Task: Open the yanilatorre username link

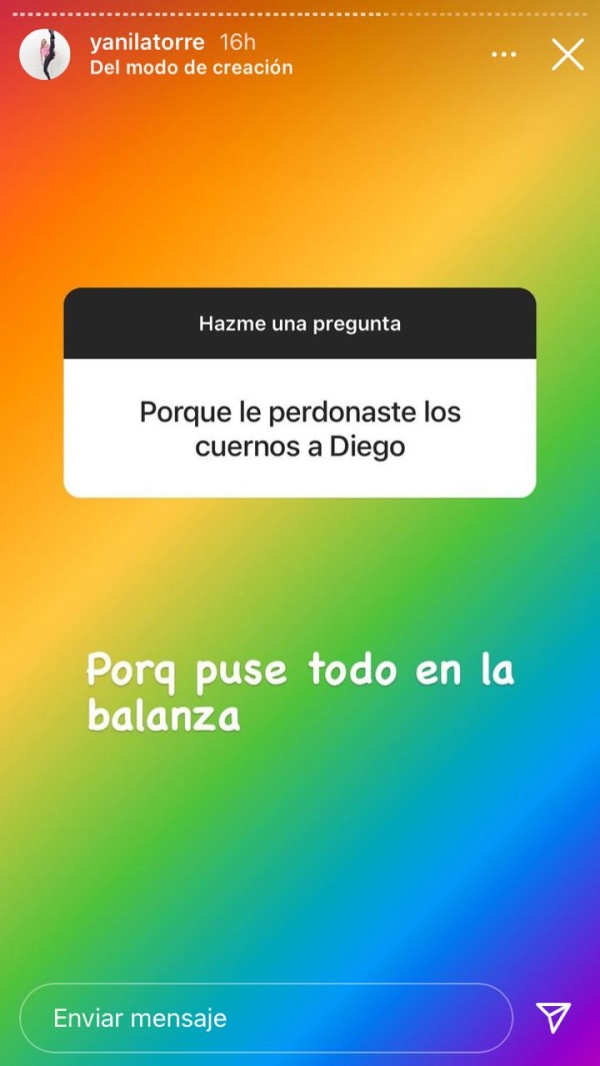Action: (146, 42)
